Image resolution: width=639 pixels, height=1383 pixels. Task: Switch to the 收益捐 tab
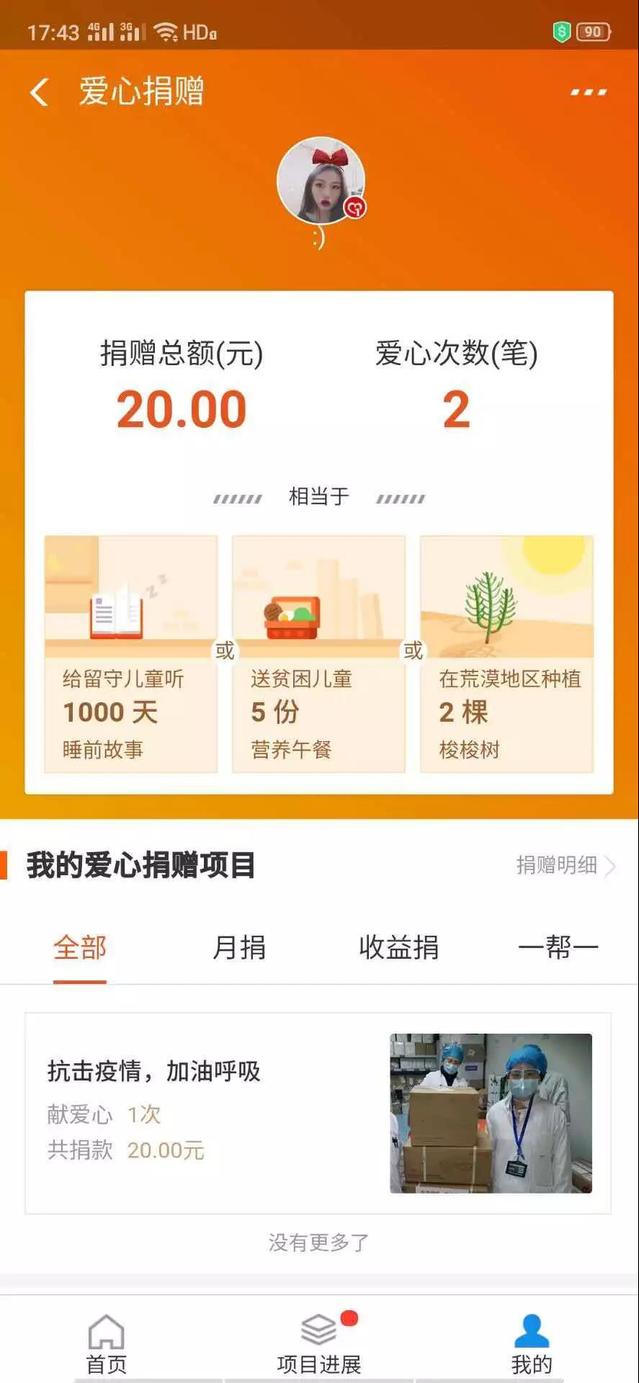(x=398, y=947)
